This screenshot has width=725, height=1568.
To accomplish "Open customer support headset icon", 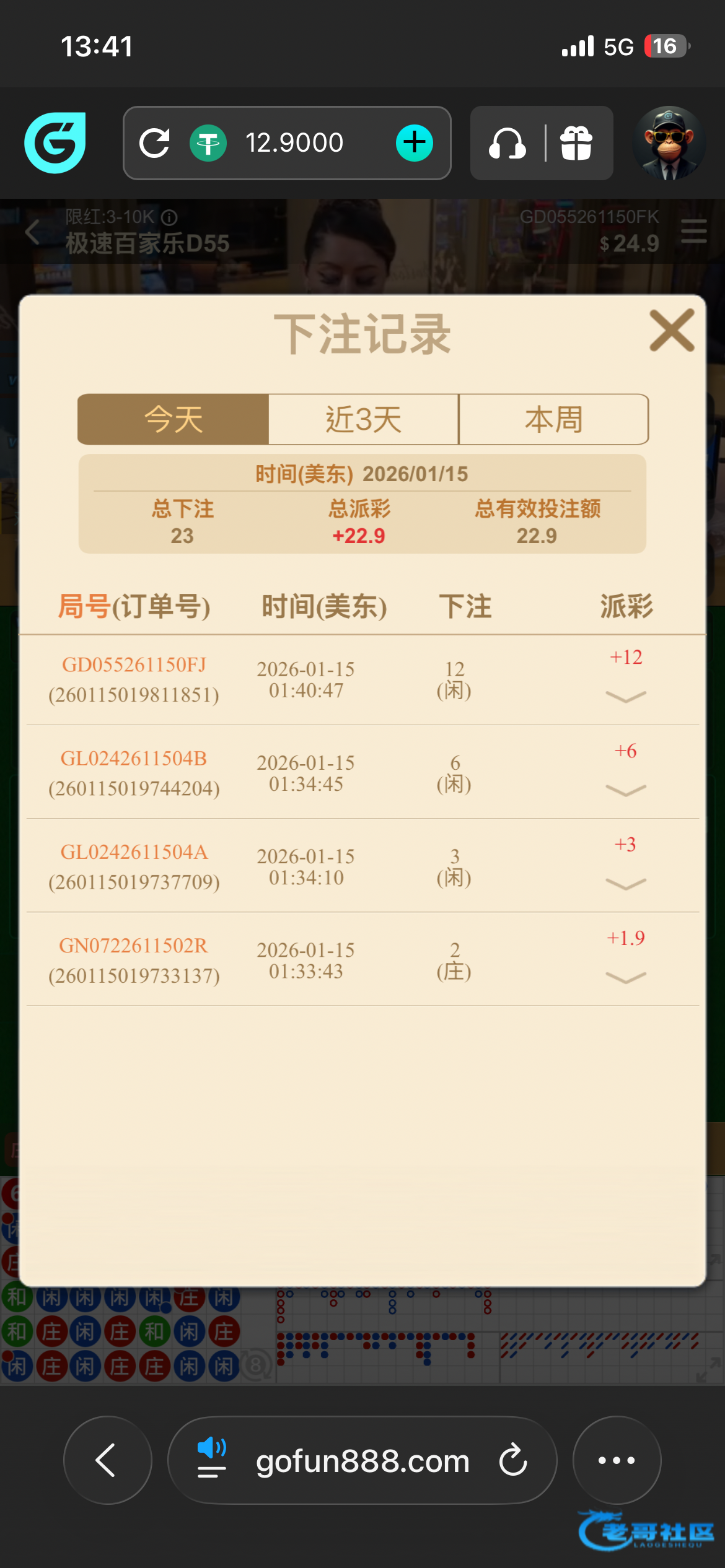I will (507, 143).
